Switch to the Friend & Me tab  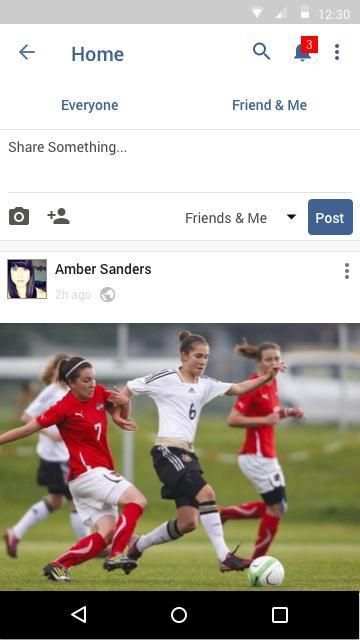pyautogui.click(x=269, y=105)
